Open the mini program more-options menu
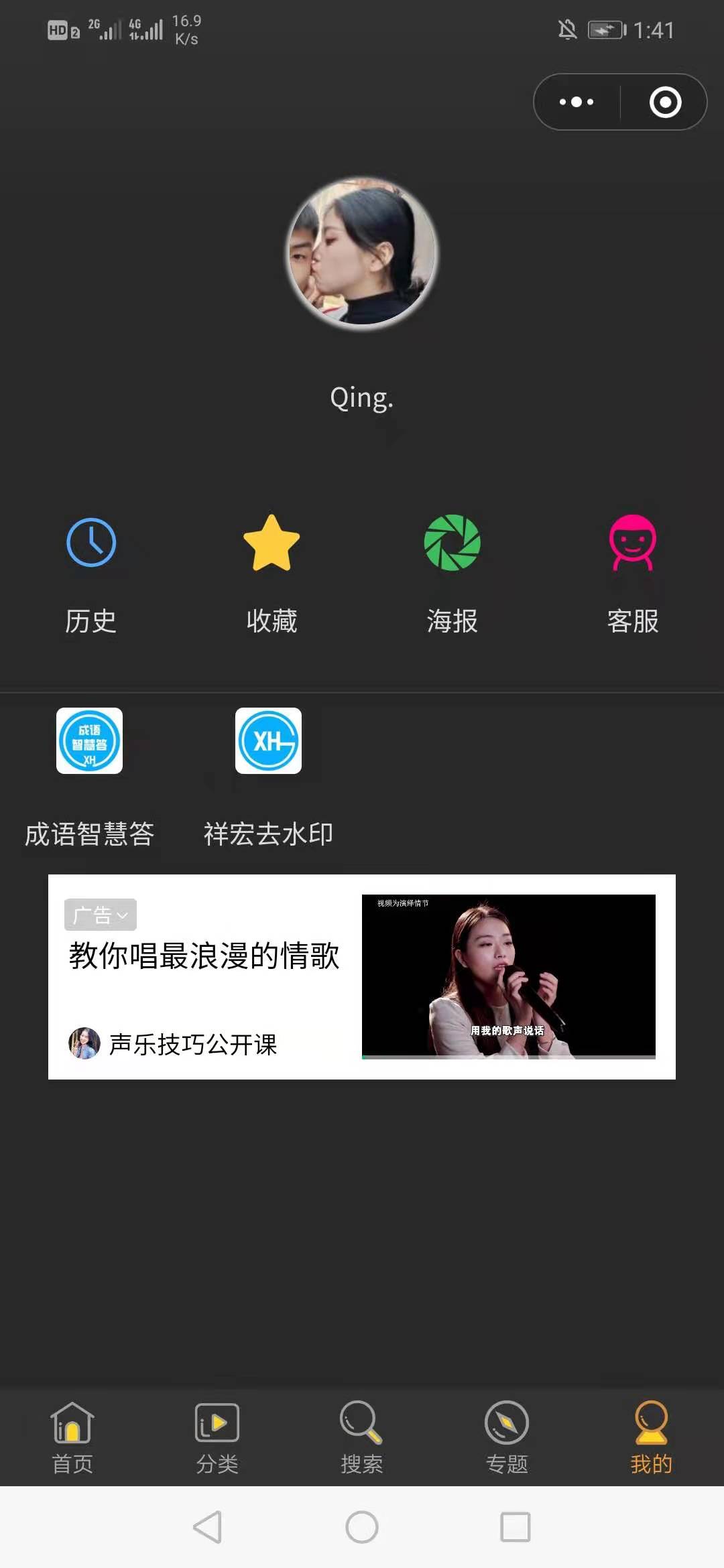724x1568 pixels. 577,102
